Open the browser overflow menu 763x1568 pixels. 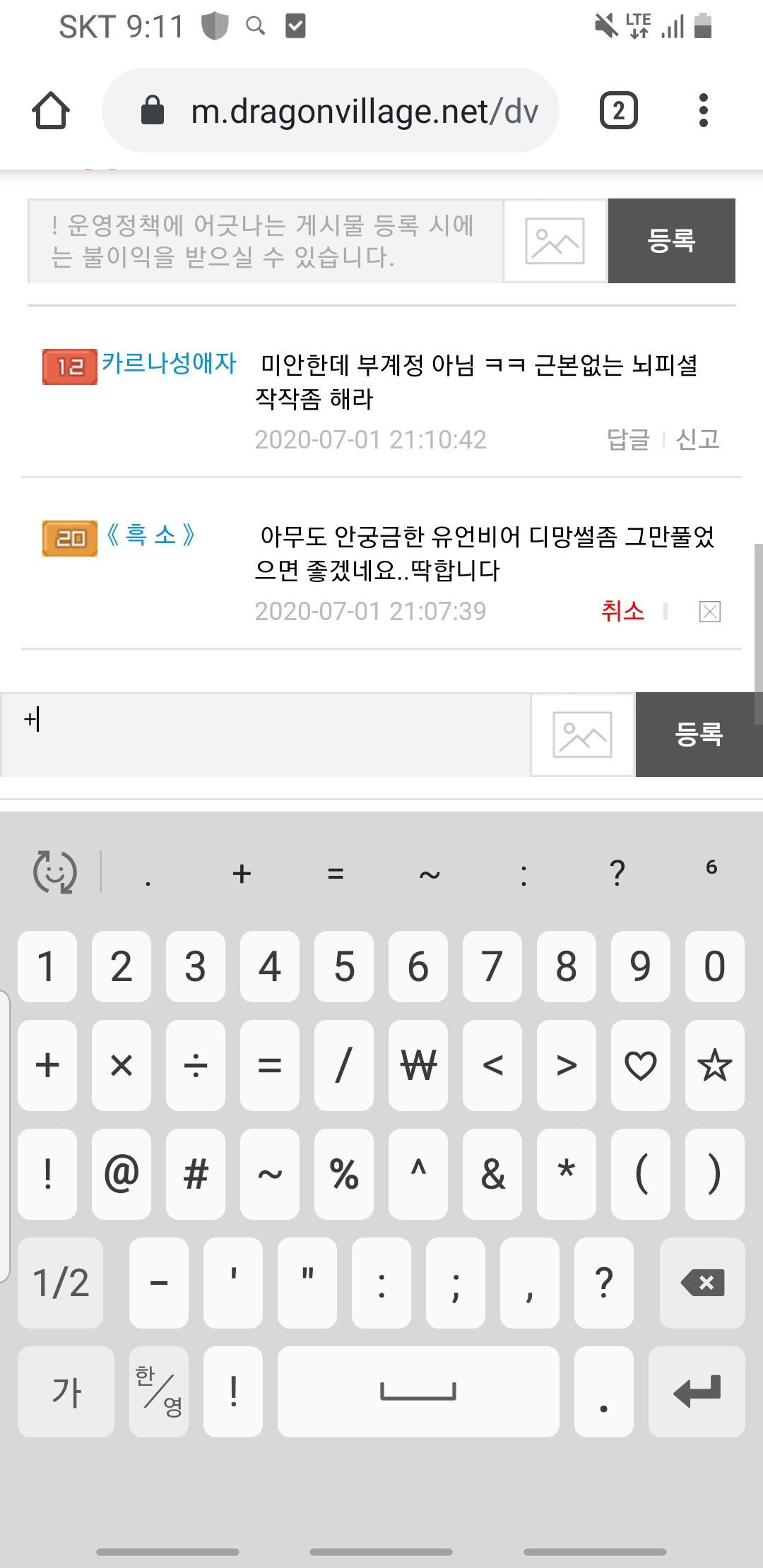pos(702,111)
